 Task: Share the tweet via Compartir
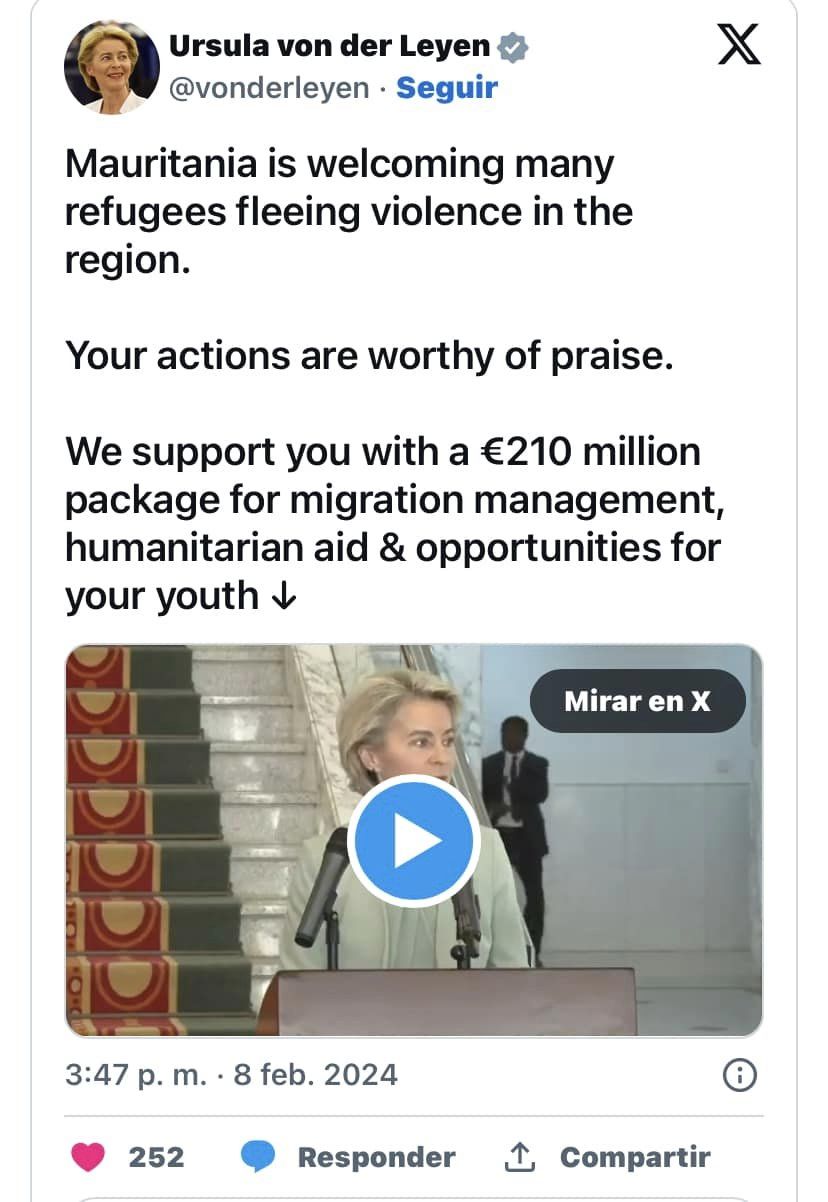(634, 1157)
